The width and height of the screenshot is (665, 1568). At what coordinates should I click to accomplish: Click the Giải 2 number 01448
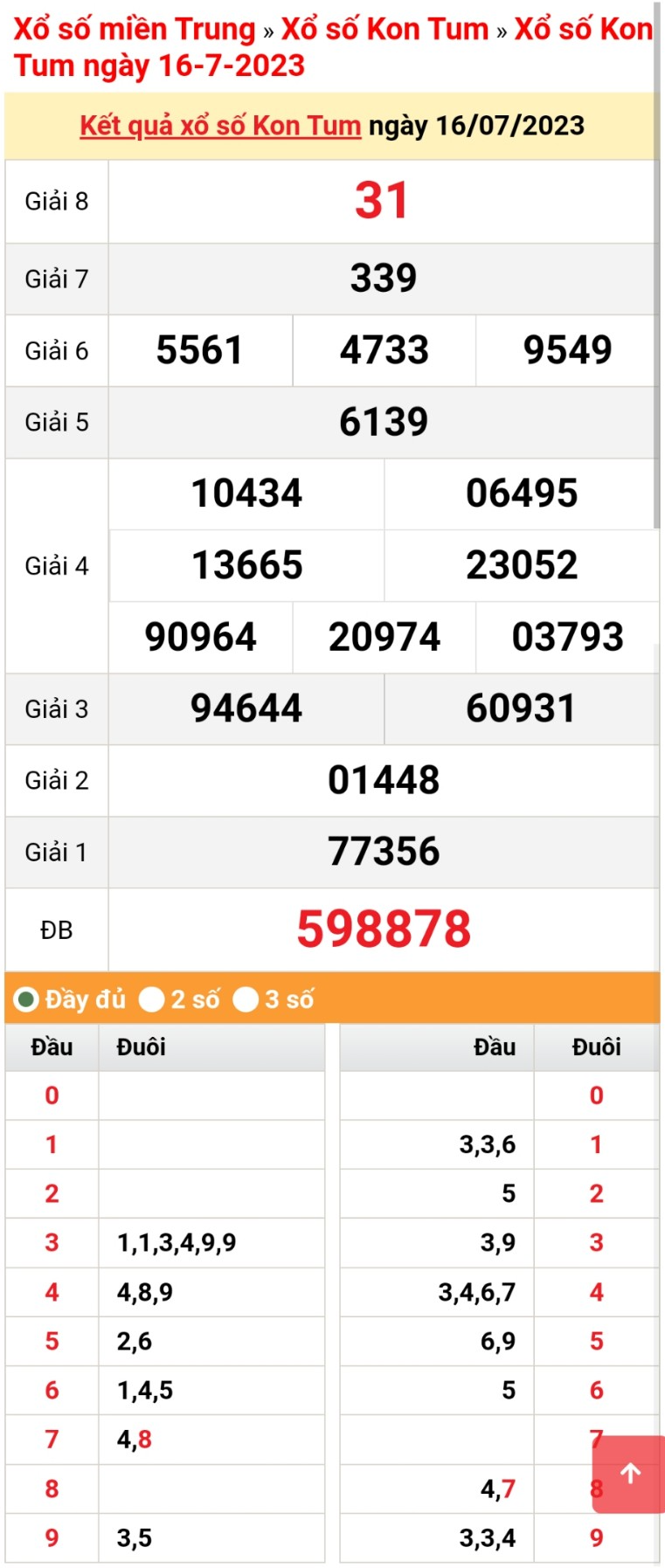point(383,781)
